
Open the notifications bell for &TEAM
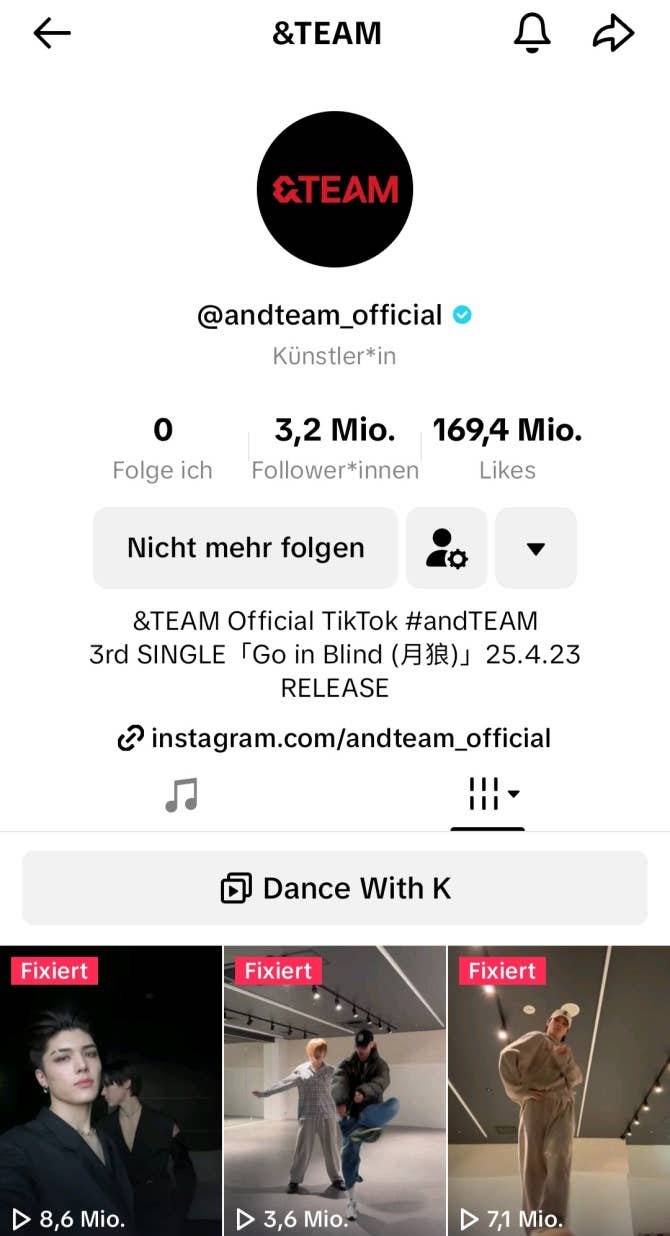[x=532, y=33]
